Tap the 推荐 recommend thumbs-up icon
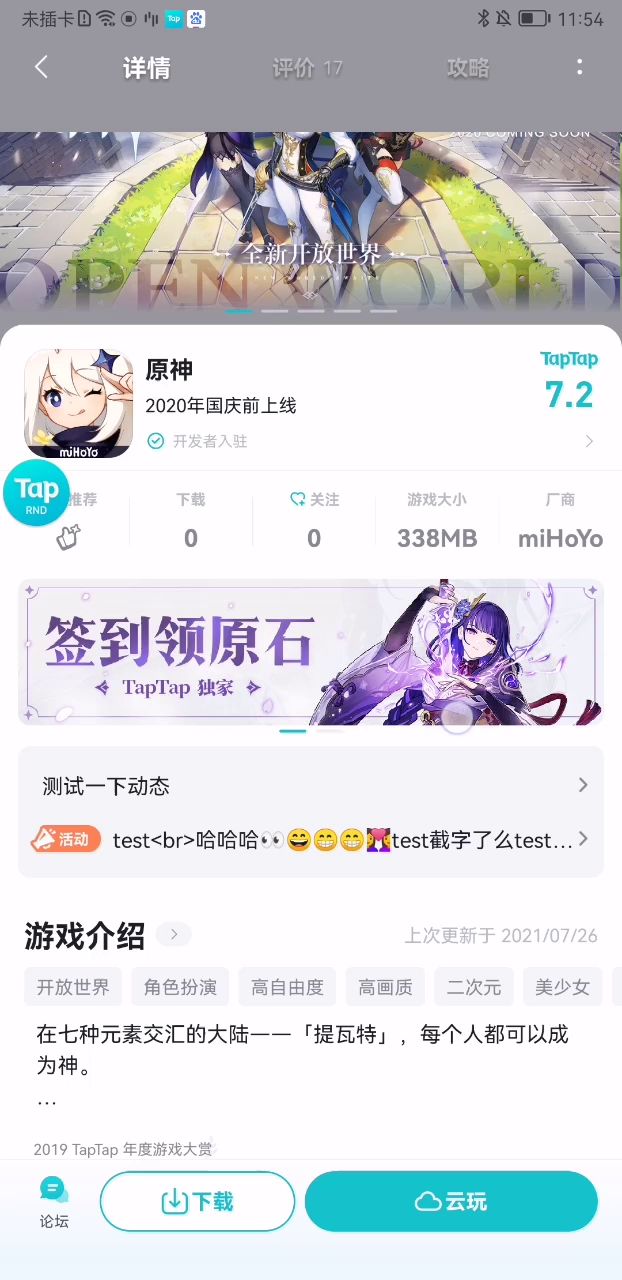The image size is (622, 1280). click(68, 537)
